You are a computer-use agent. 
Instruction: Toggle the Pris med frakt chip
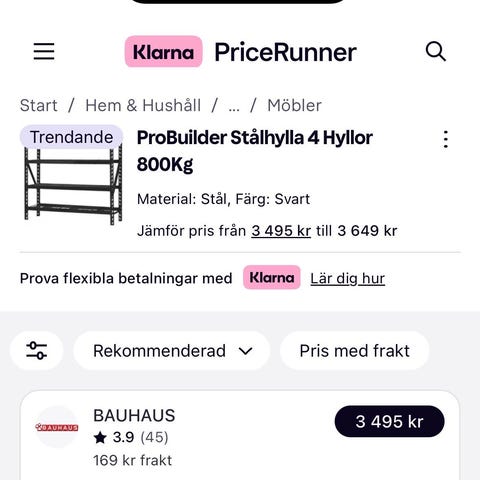(354, 351)
